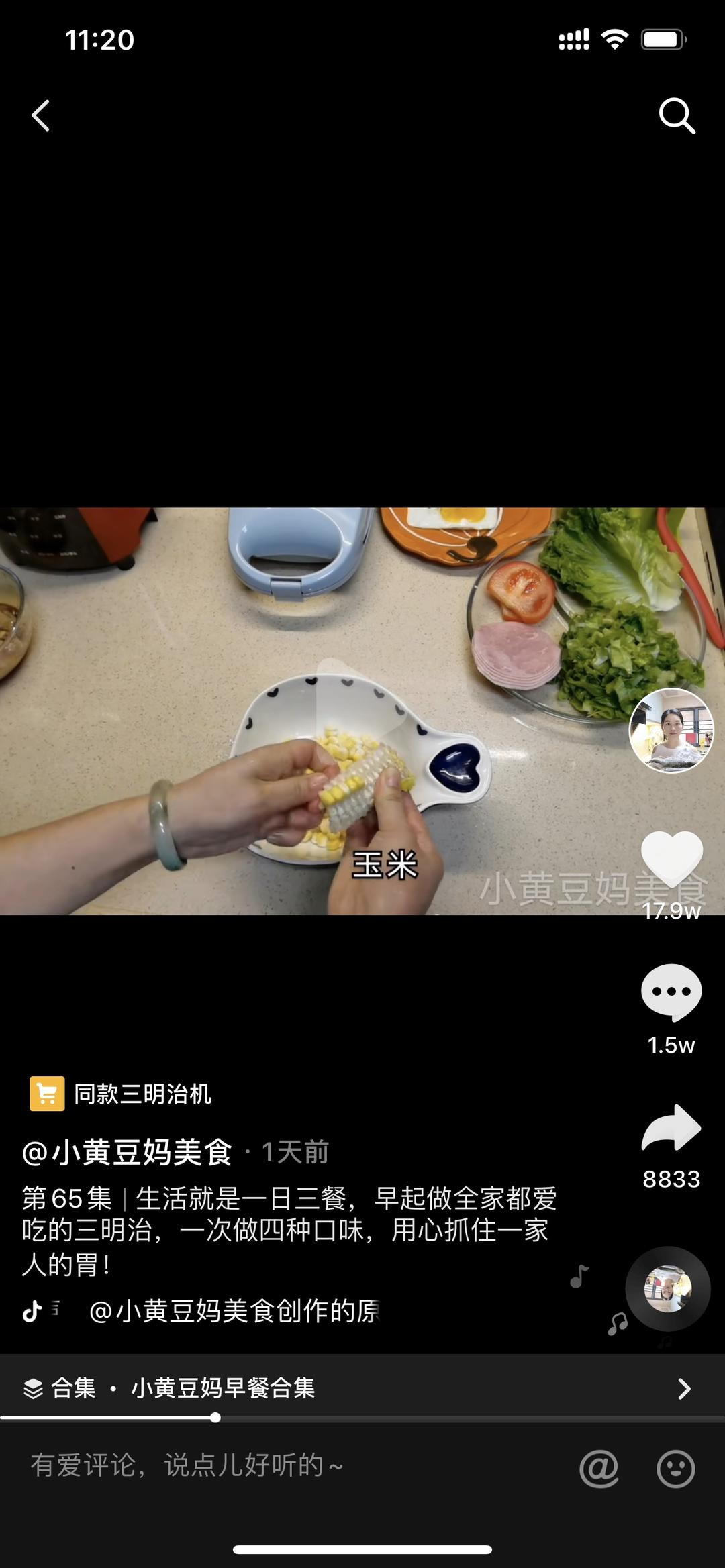Resume the paused cooking video

[x=362, y=710]
